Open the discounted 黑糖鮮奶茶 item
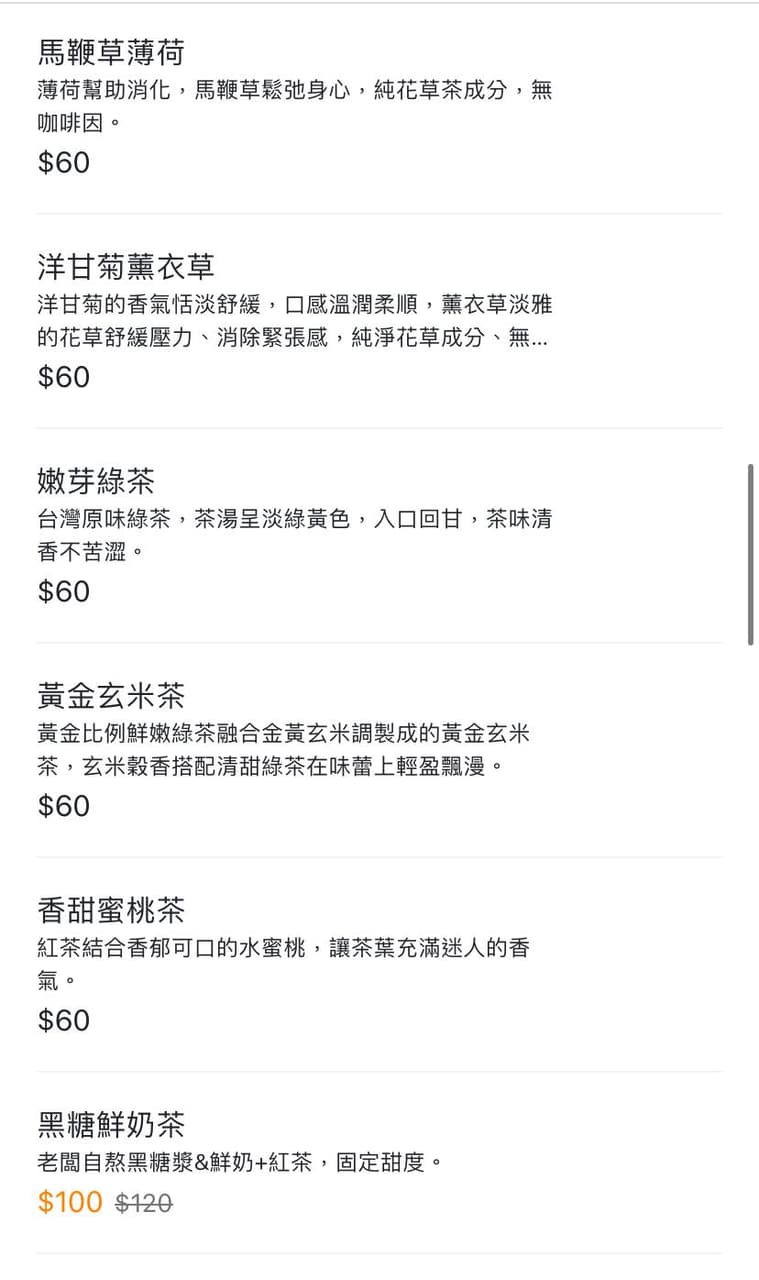The width and height of the screenshot is (759, 1280). 379,1162
